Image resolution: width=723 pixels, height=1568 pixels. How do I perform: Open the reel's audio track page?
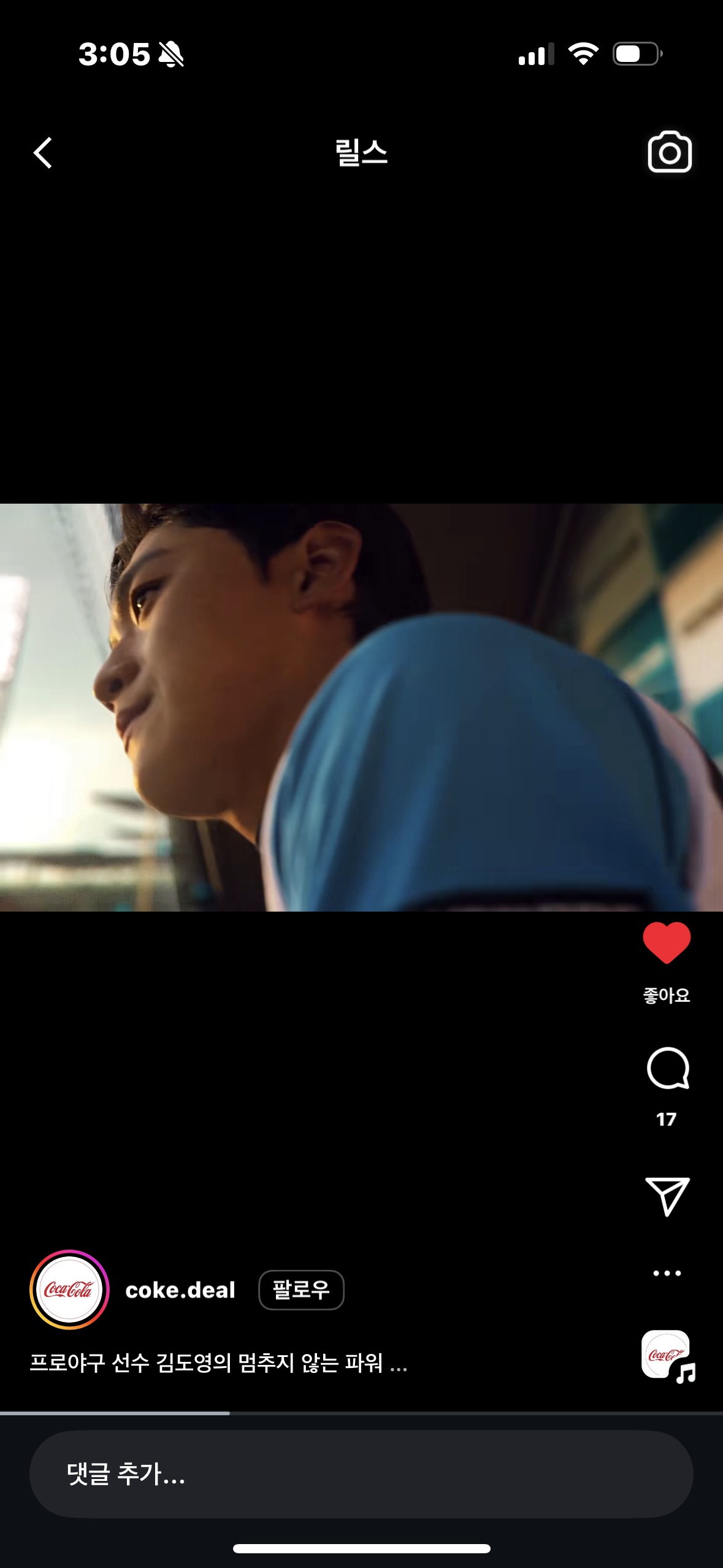click(668, 1356)
